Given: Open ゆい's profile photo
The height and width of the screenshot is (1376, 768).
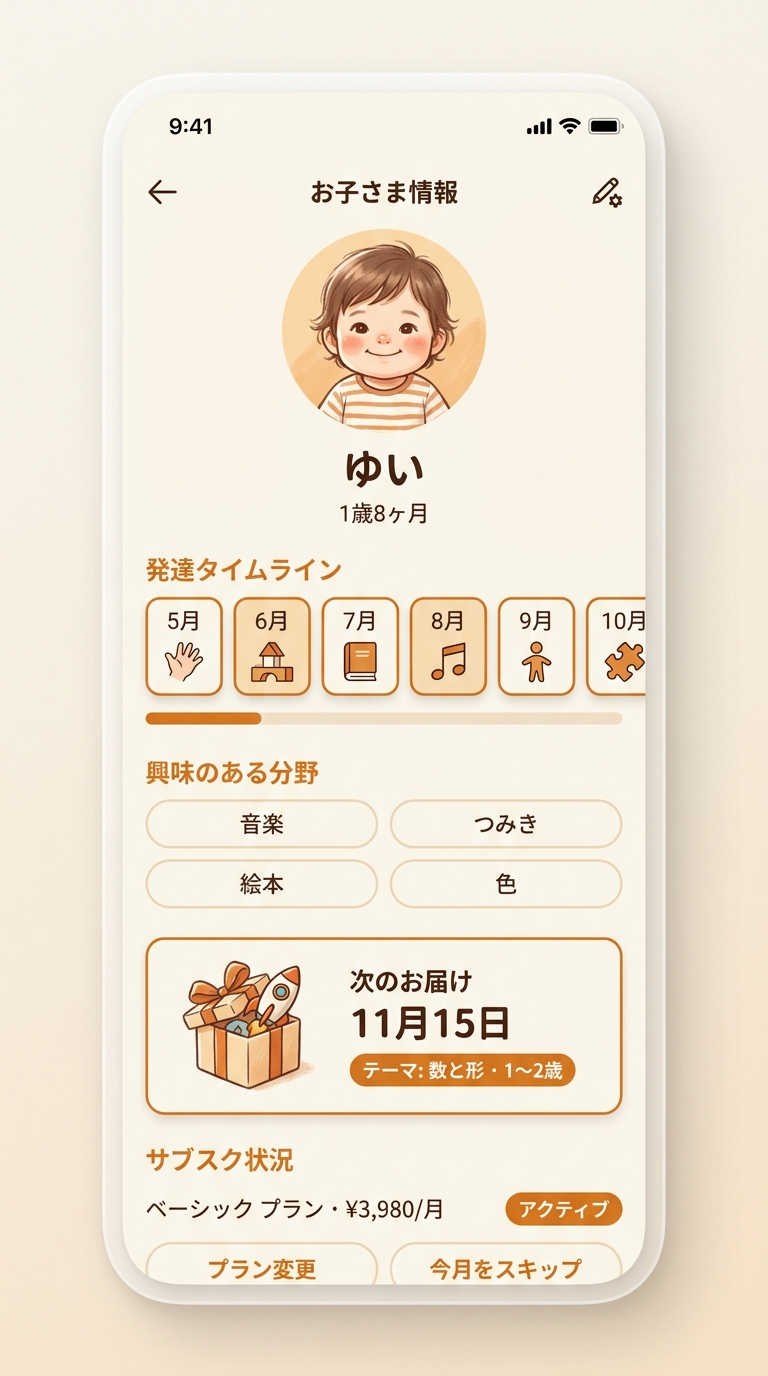Looking at the screenshot, I should point(384,333).
